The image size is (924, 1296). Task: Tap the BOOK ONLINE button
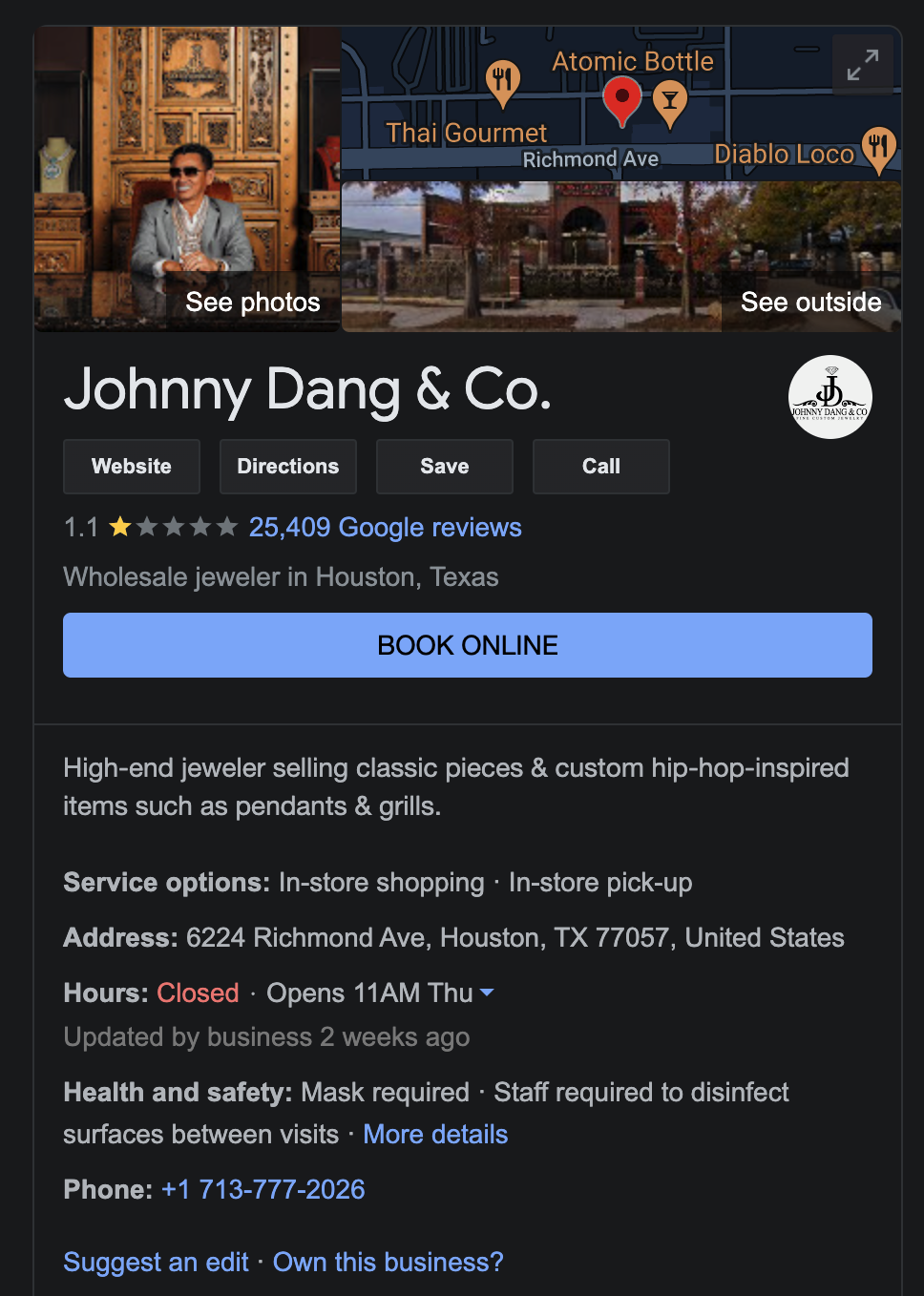tap(468, 645)
